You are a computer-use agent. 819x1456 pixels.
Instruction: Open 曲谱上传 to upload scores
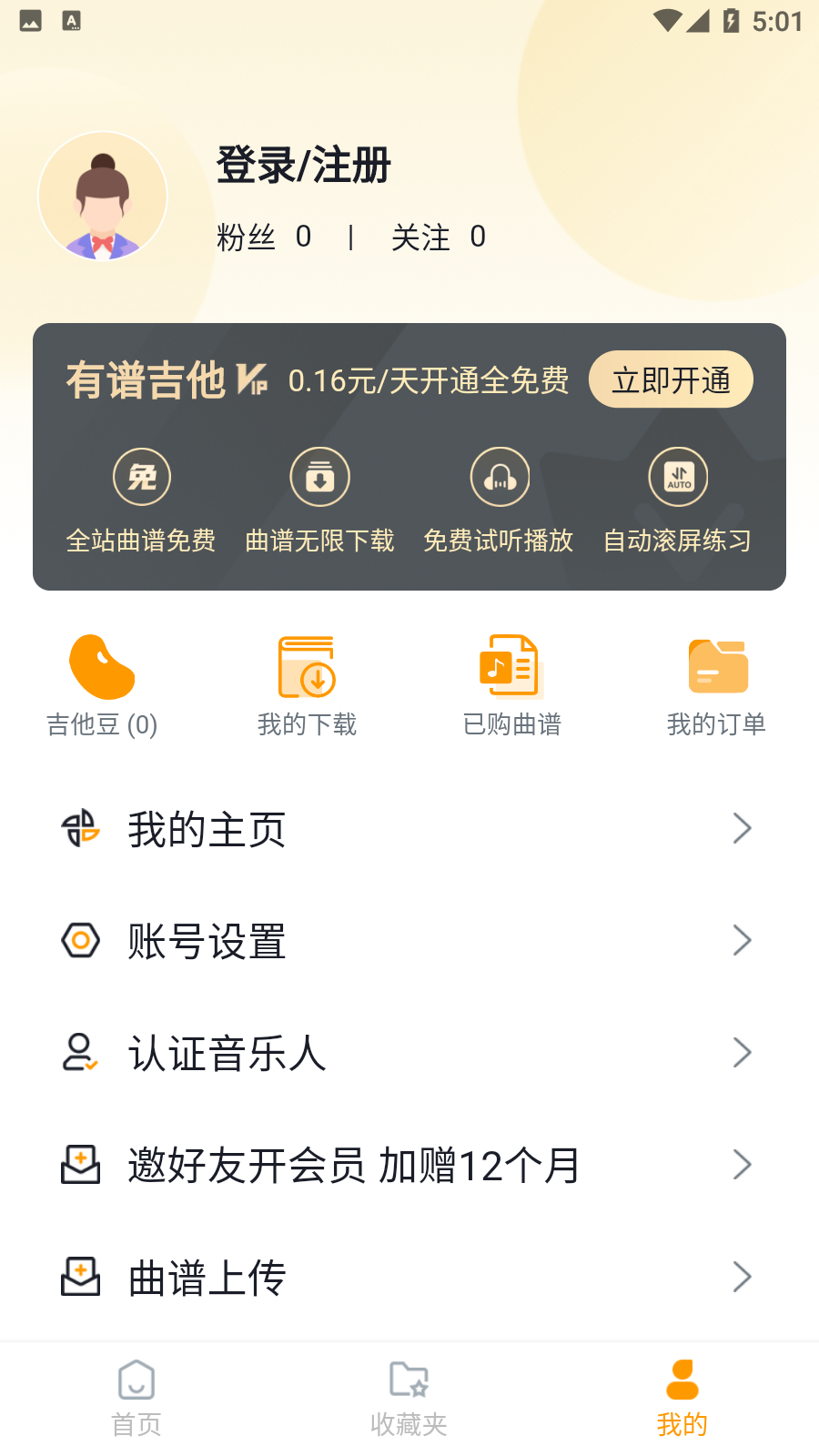pos(409,1277)
